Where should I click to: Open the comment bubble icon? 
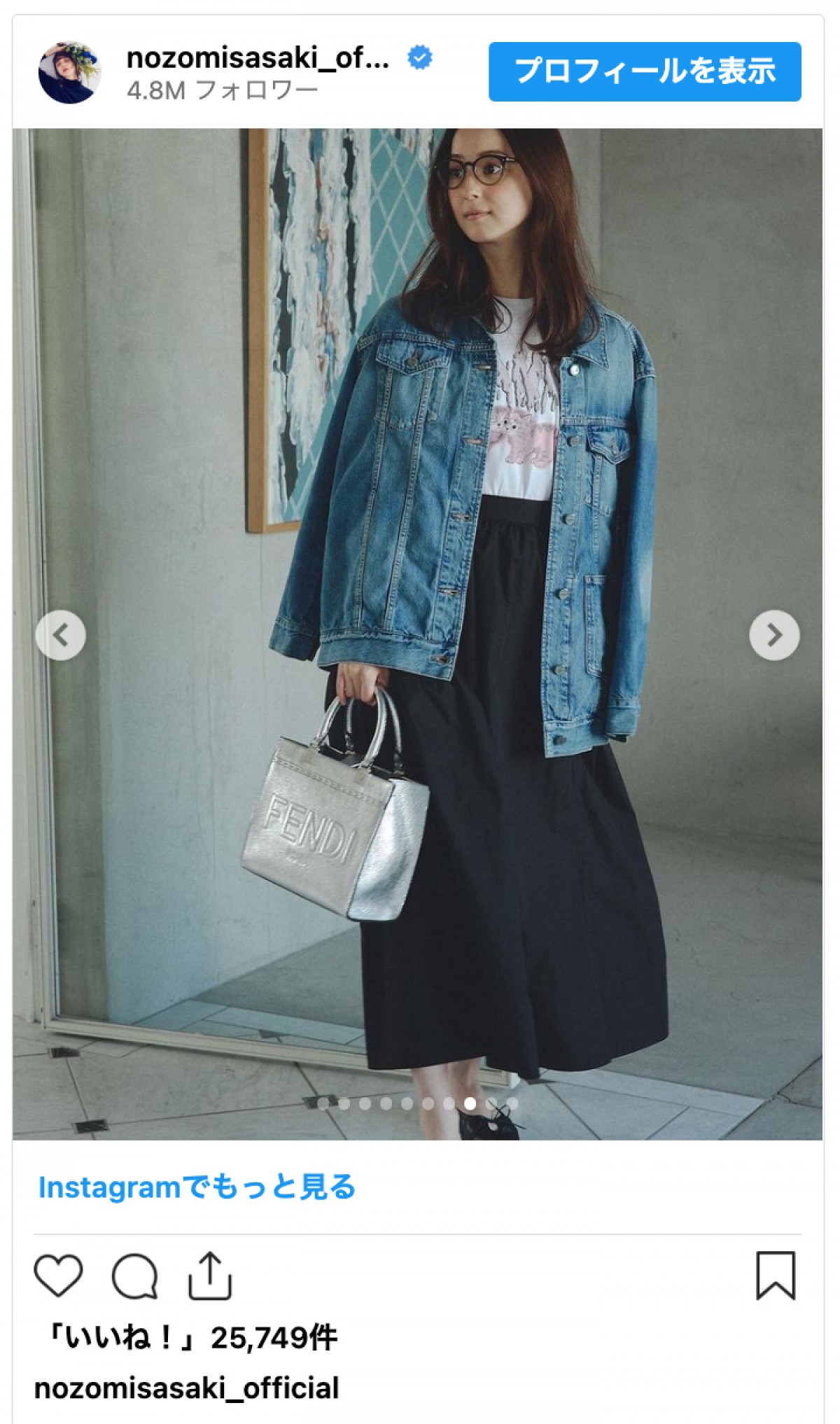(134, 1276)
